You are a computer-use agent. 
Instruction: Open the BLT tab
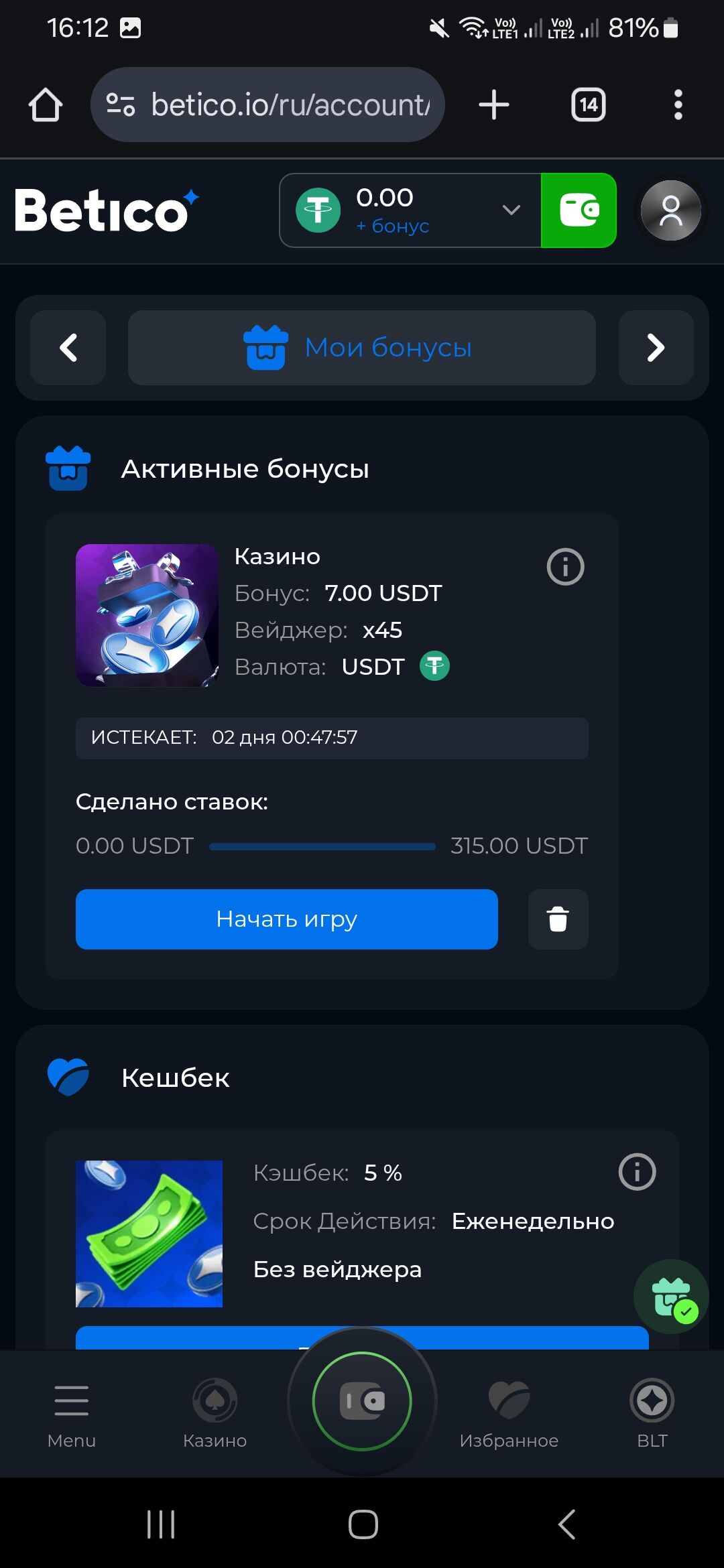652,1411
